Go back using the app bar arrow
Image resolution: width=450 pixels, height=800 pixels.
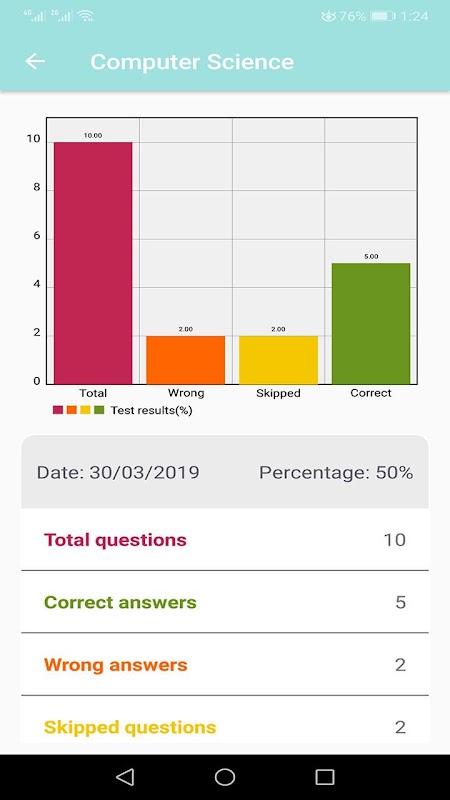tap(35, 62)
